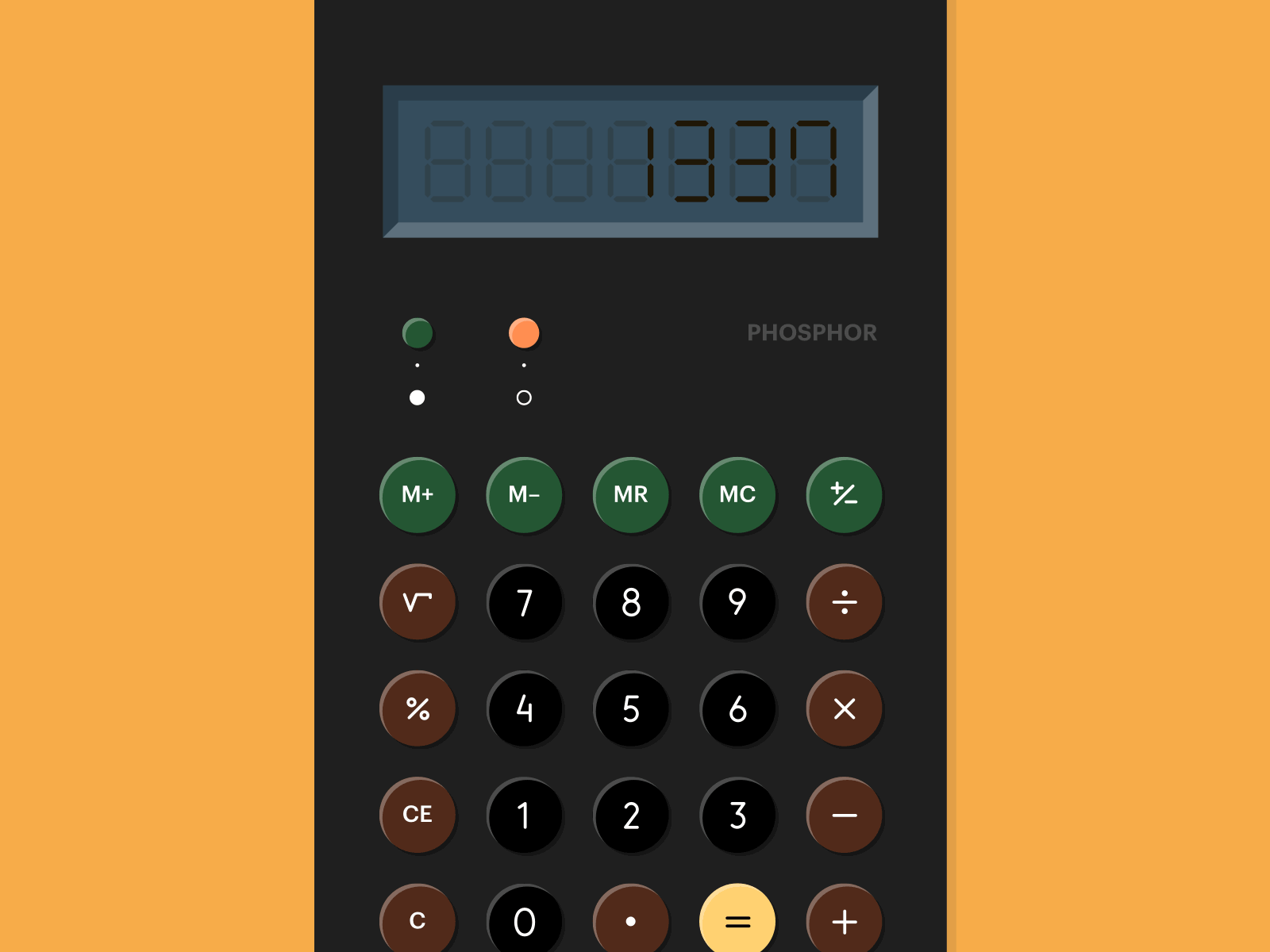Tap the divide key
1270x952 pixels.
pos(845,602)
